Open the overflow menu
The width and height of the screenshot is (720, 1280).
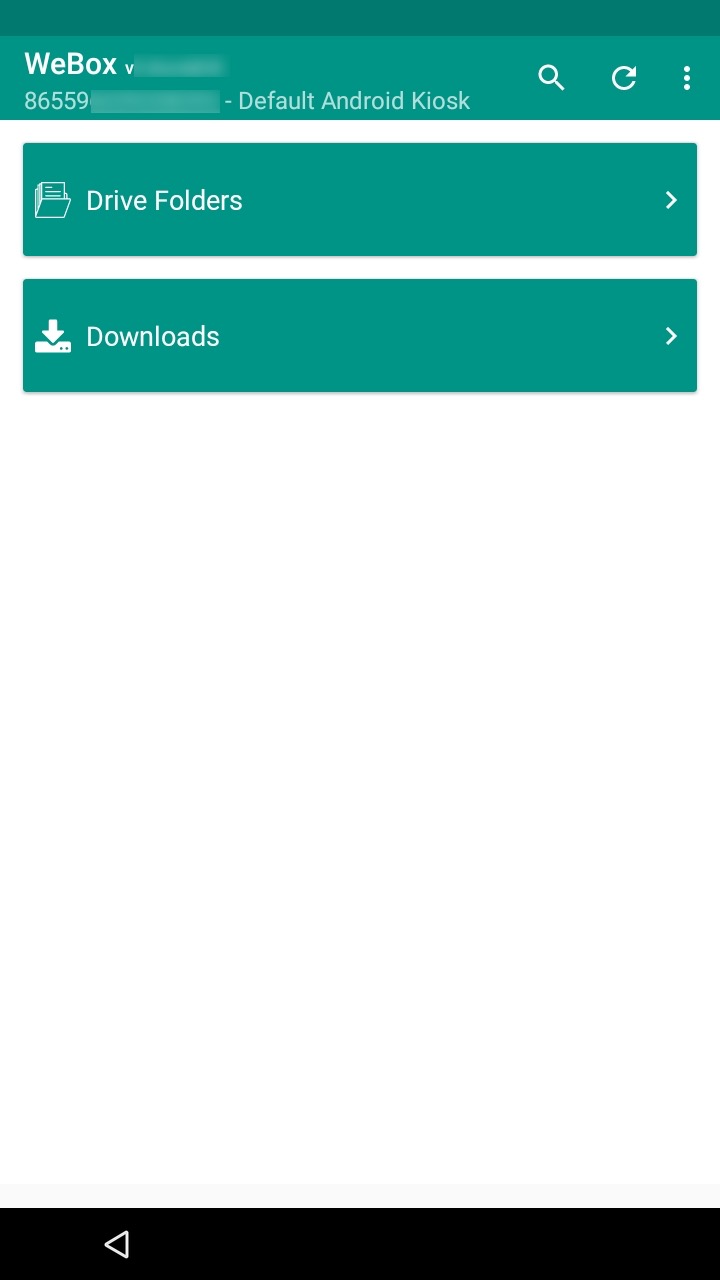pos(686,78)
